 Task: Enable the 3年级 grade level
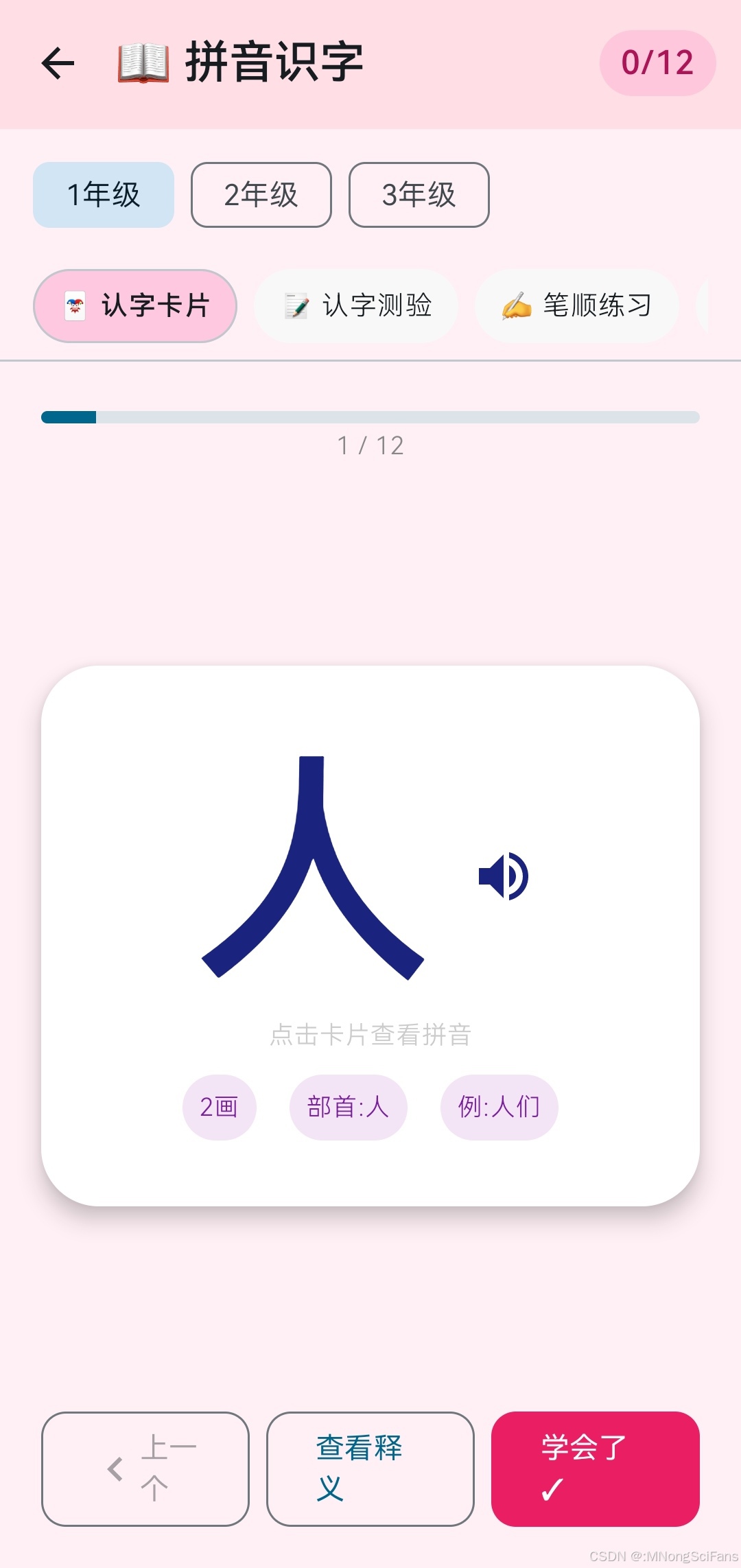click(x=419, y=195)
